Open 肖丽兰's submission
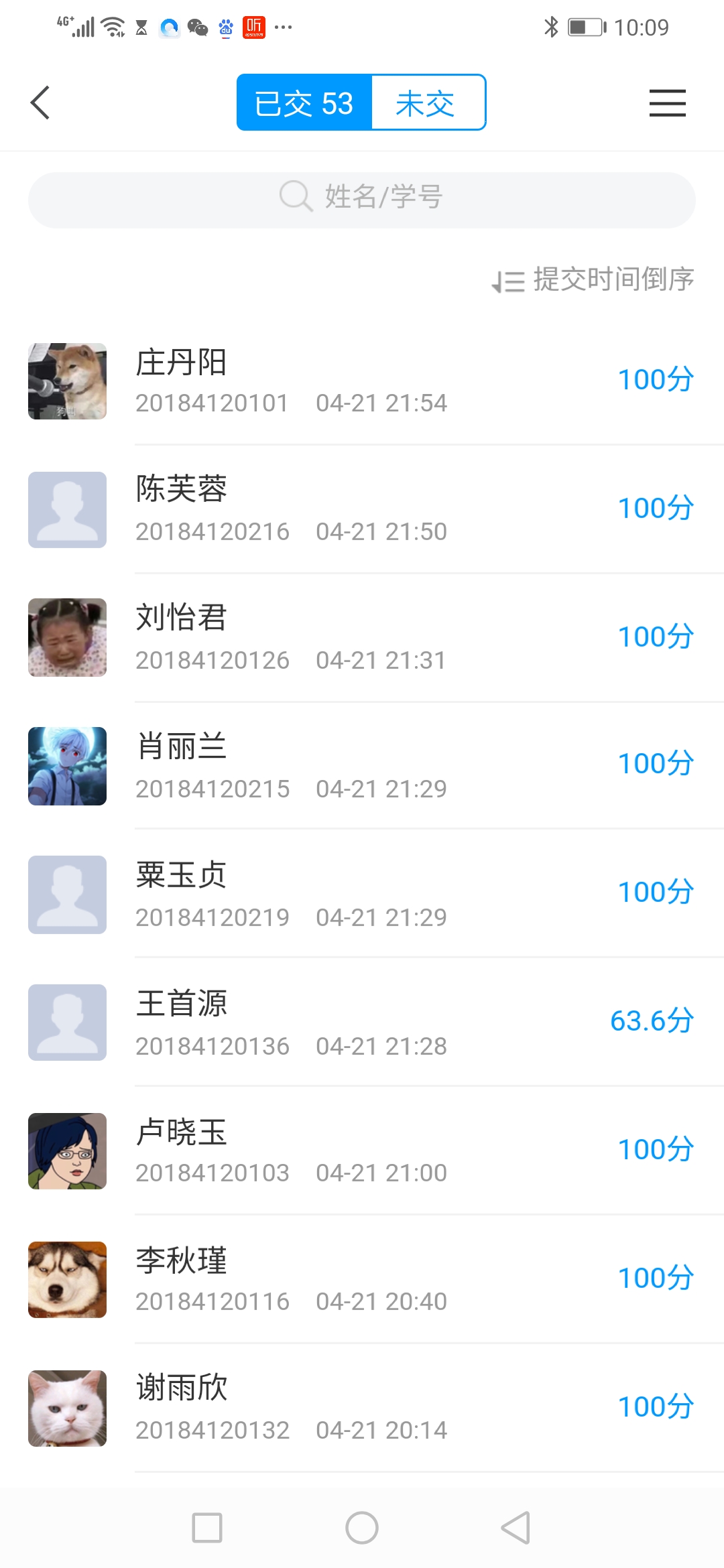 point(362,767)
